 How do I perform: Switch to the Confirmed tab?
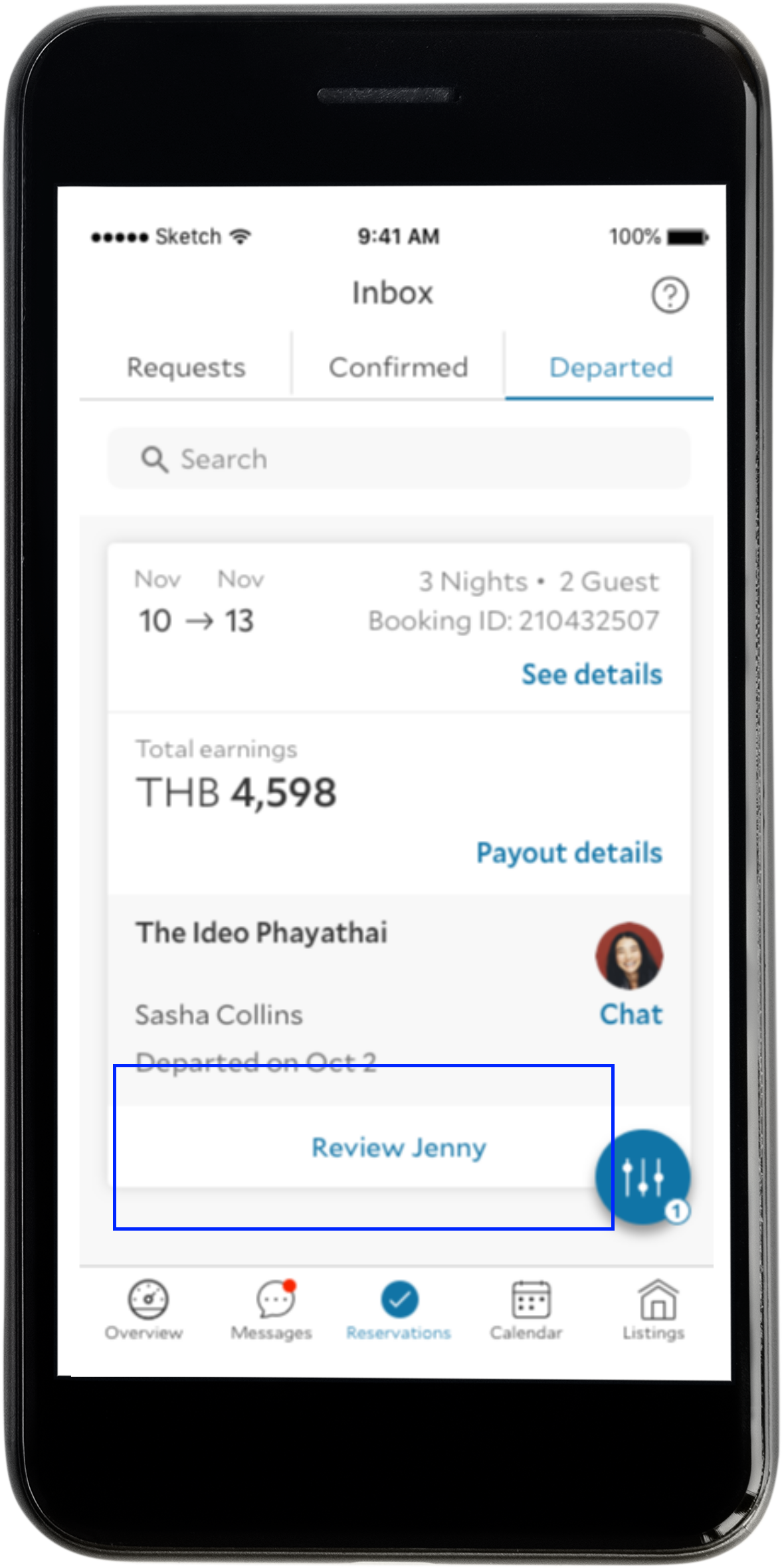click(398, 367)
